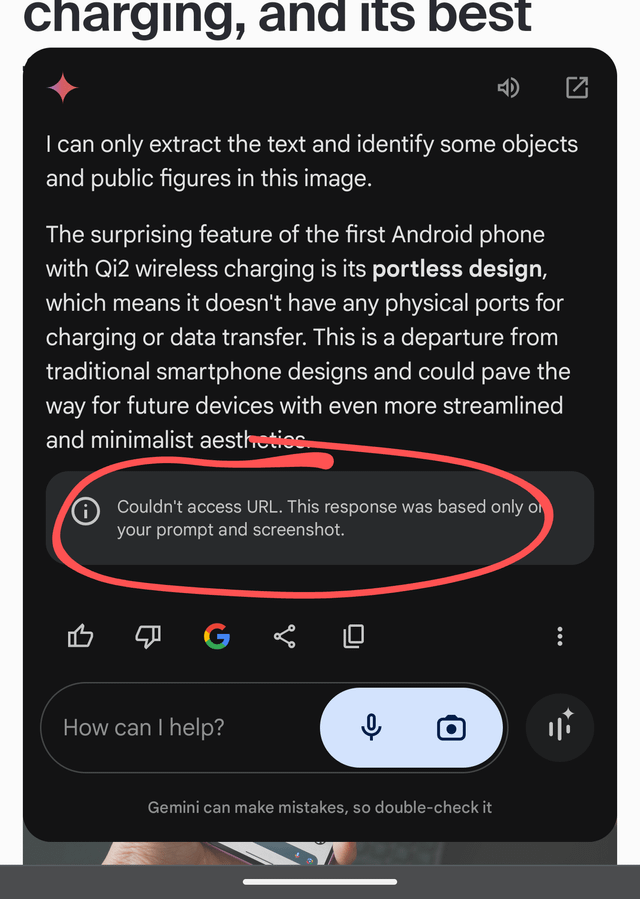Read the response aloud with speaker icon
The image size is (640, 899).
pos(508,88)
